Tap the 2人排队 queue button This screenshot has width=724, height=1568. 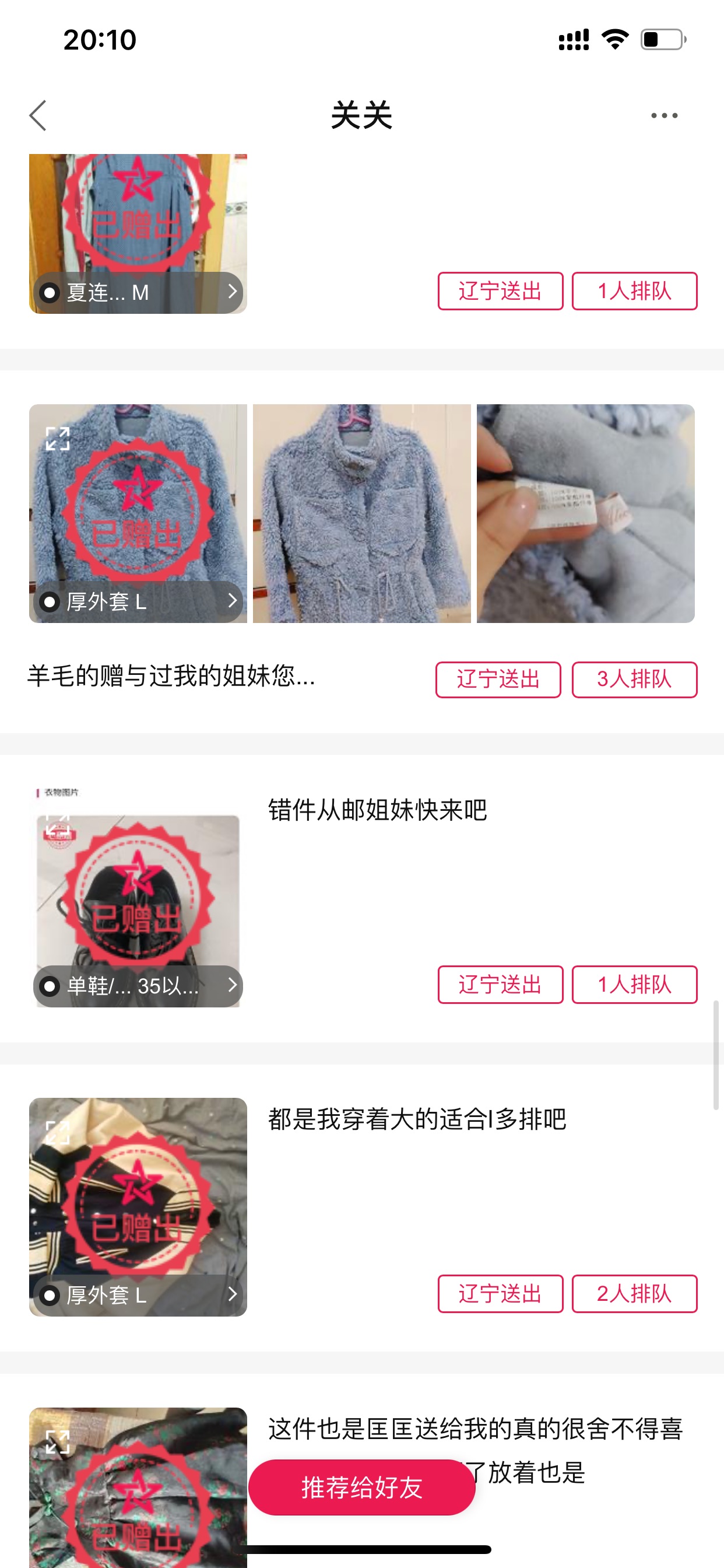point(634,1293)
